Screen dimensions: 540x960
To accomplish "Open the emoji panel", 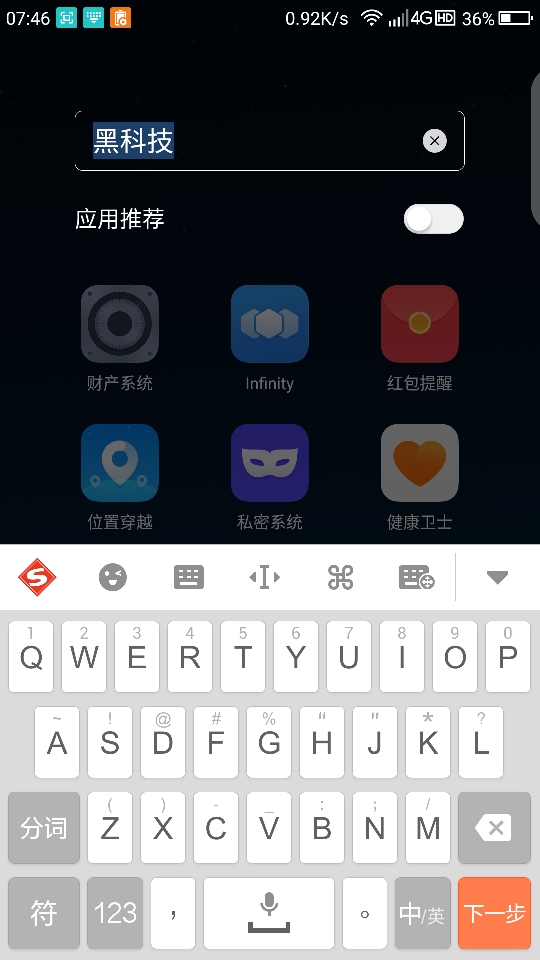I will tap(113, 577).
